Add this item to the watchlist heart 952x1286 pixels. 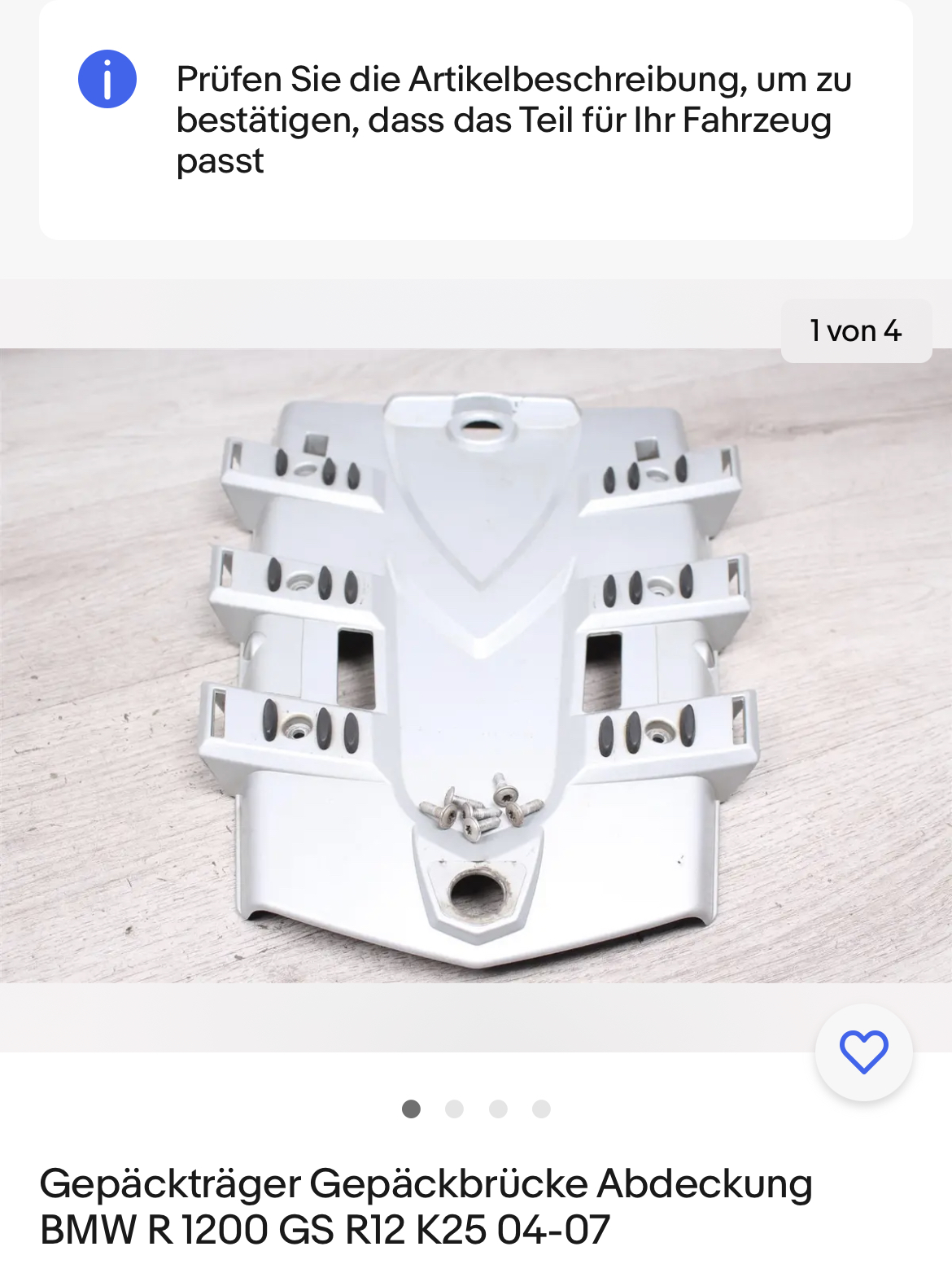pyautogui.click(x=863, y=1052)
